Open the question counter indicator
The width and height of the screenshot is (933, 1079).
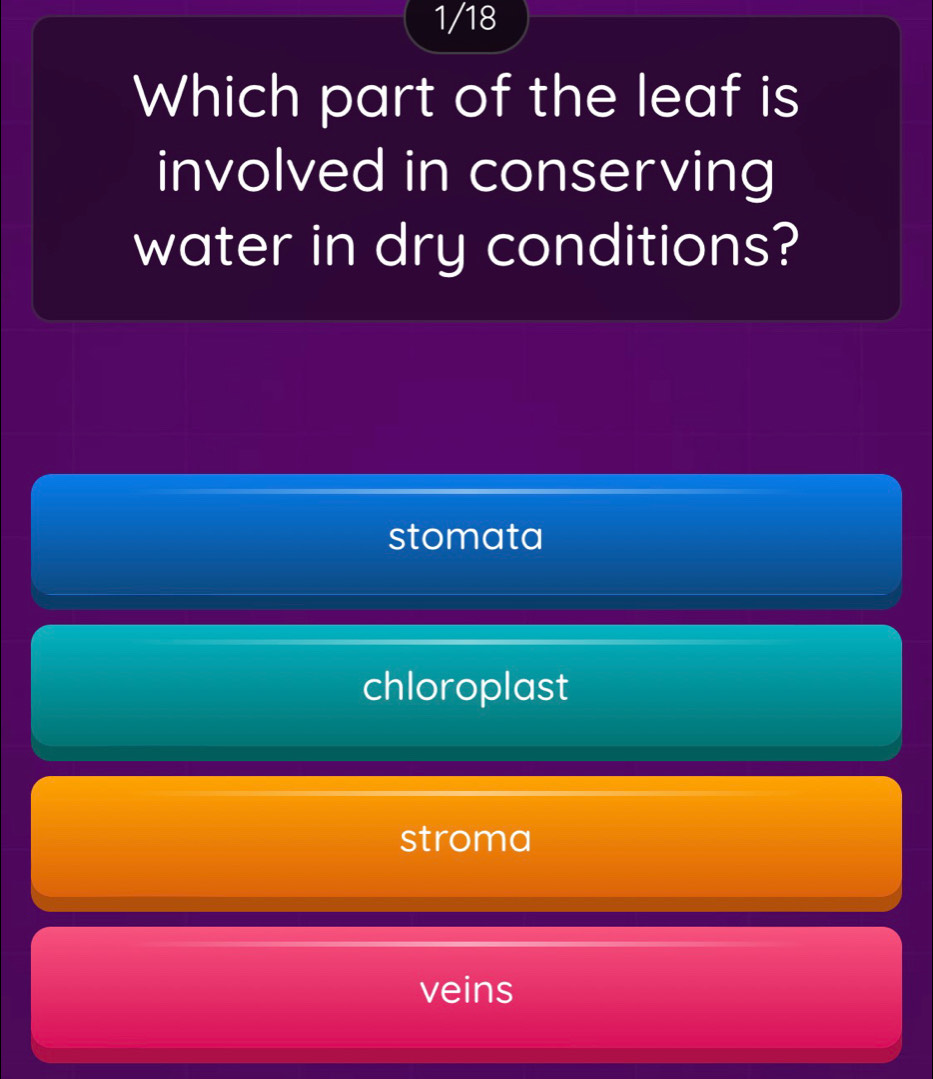(466, 20)
